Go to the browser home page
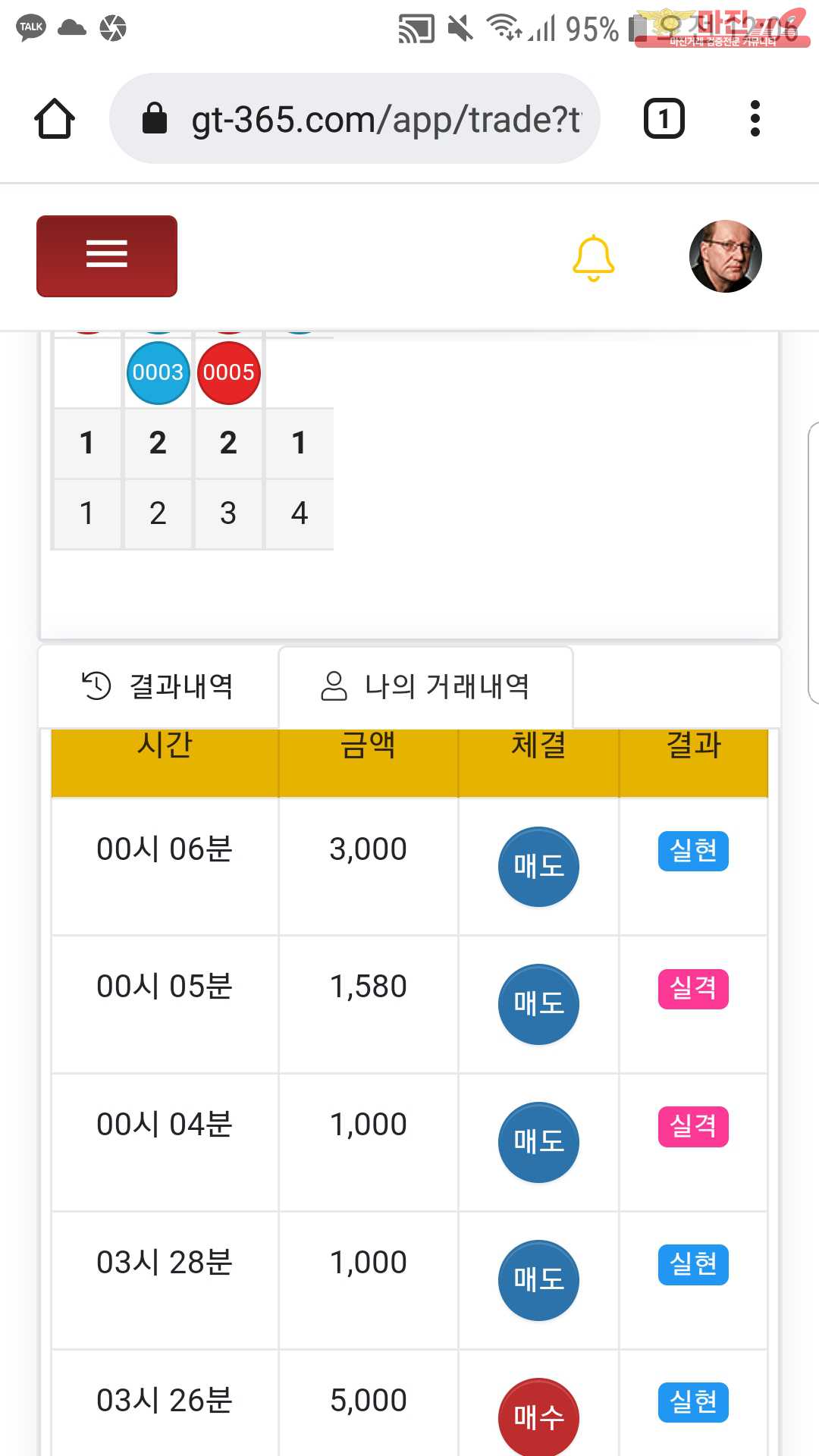819x1456 pixels. 55,119
